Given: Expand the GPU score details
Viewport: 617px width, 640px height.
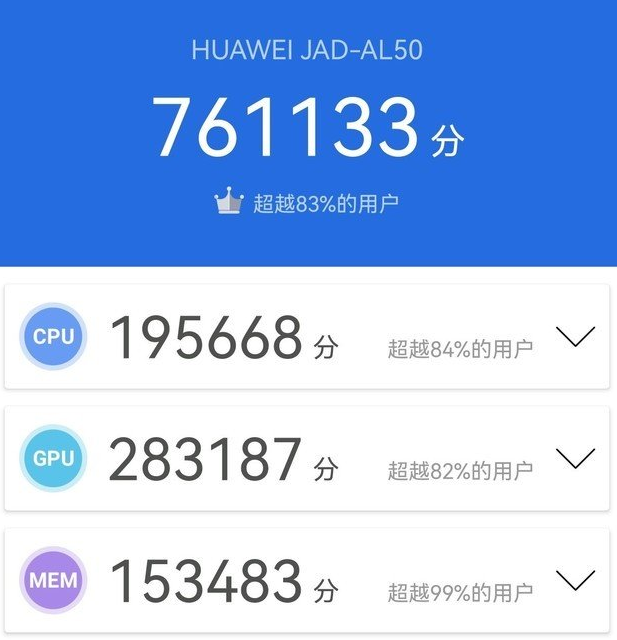Looking at the screenshot, I should pyautogui.click(x=575, y=459).
